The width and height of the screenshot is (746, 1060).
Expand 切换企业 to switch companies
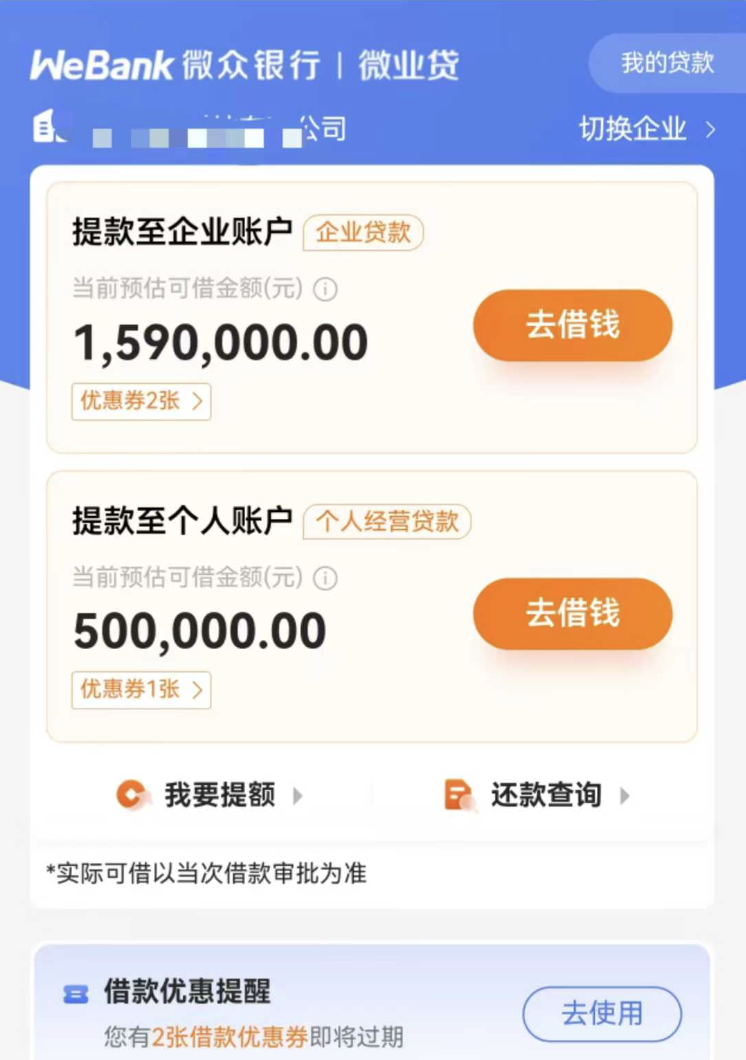(x=633, y=129)
